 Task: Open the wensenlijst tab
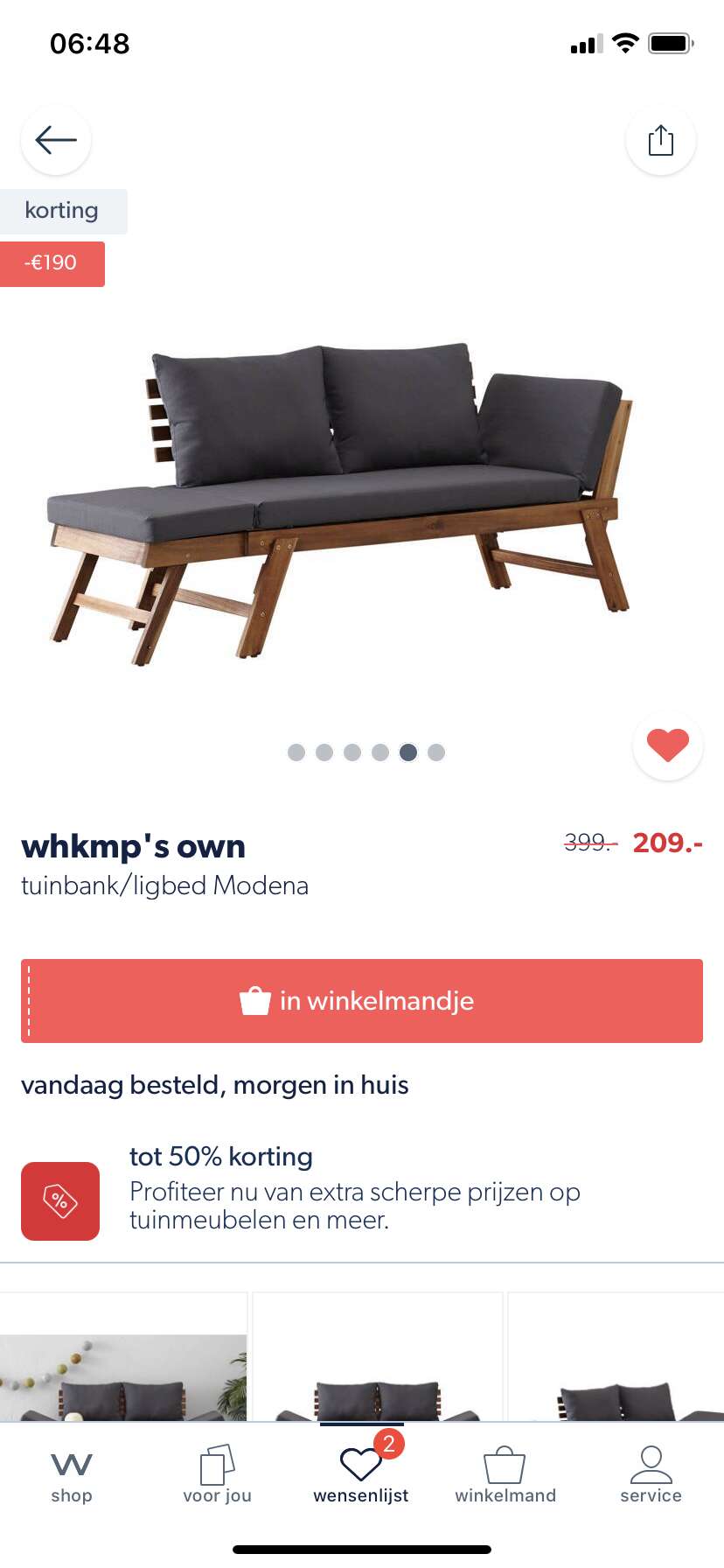click(x=361, y=1476)
